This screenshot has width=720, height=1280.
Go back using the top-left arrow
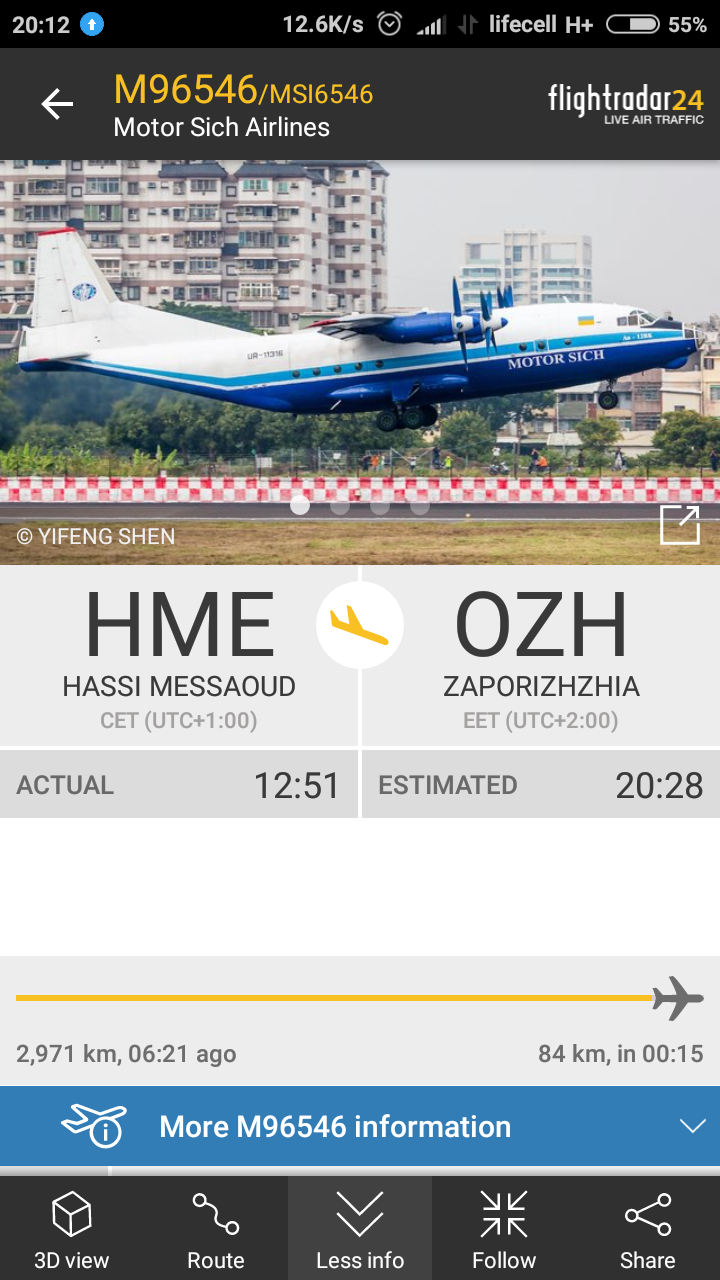pos(57,104)
